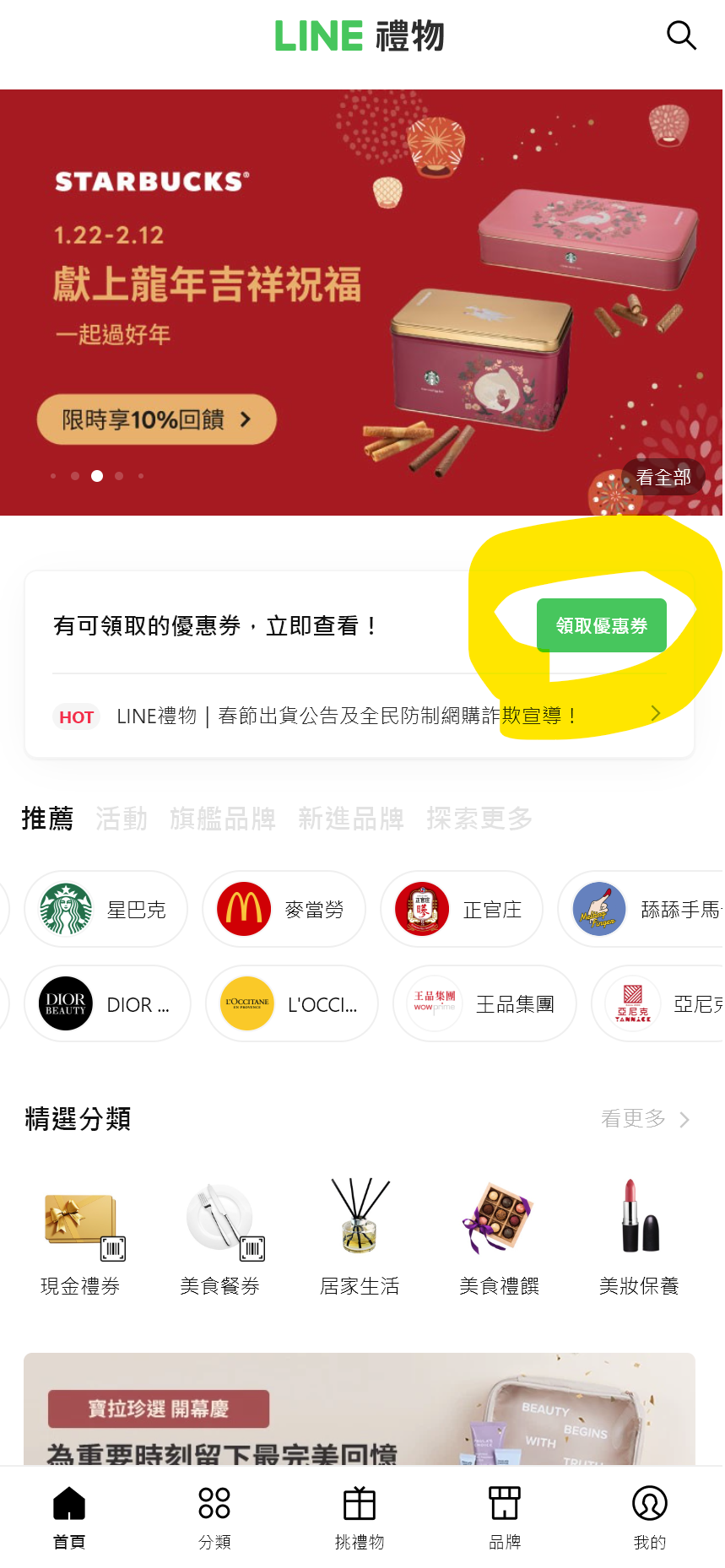725x1568 pixels.
Task: Tap 看全部 on the banner
Action: pyautogui.click(x=663, y=478)
